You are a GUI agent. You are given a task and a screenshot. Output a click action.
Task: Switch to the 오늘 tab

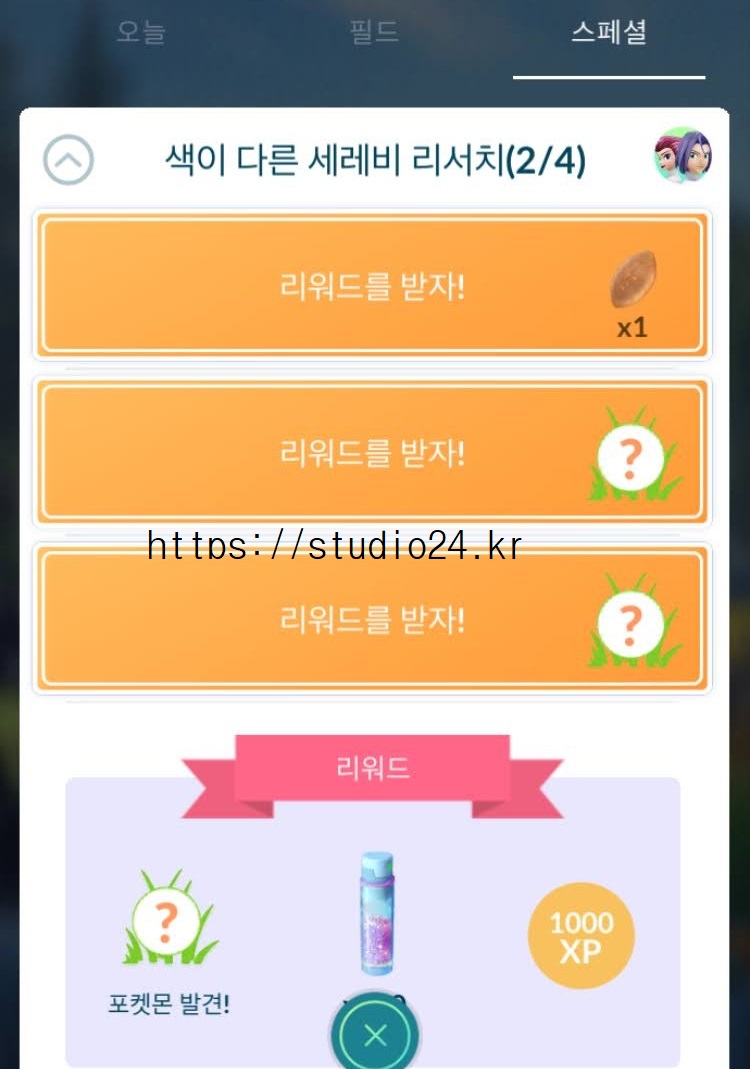click(x=141, y=32)
